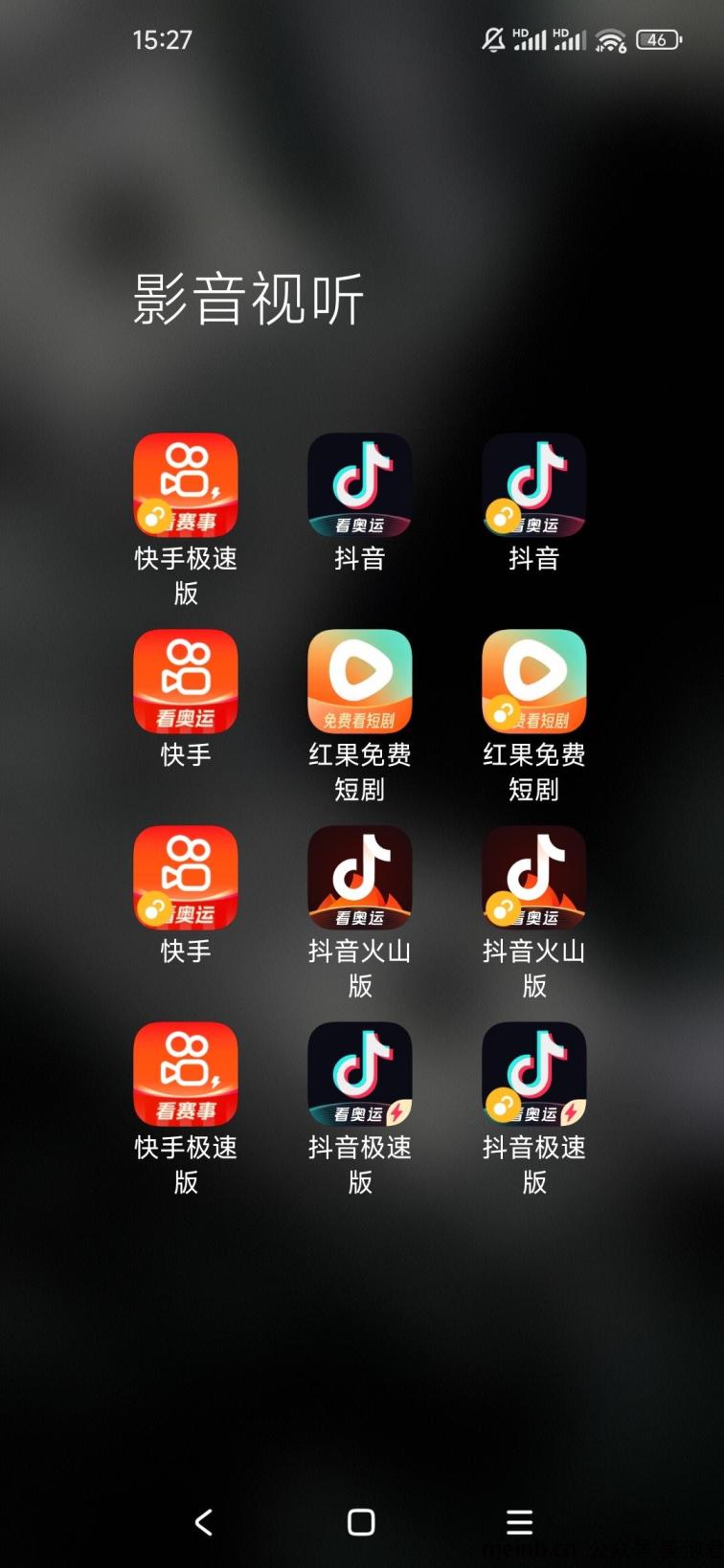Go back using the navigation bar arrow

tap(204, 1522)
